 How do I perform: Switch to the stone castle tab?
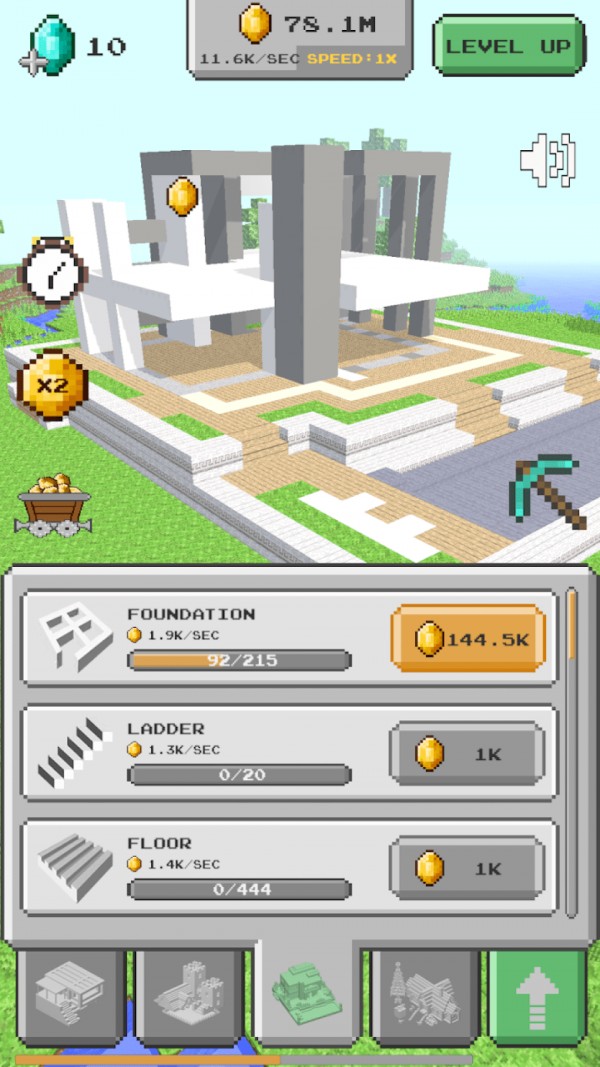point(189,995)
